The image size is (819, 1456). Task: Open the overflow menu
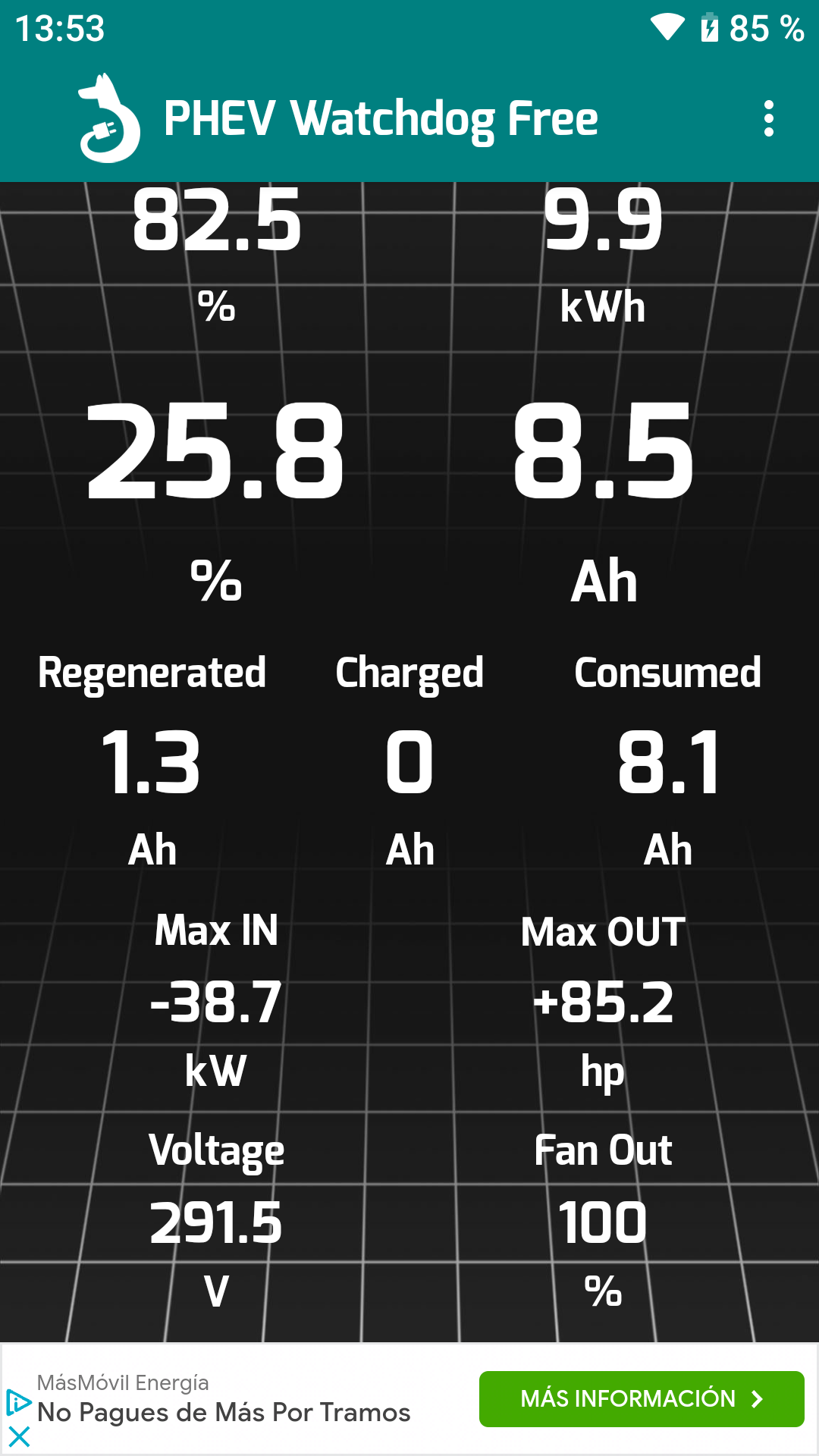(768, 119)
